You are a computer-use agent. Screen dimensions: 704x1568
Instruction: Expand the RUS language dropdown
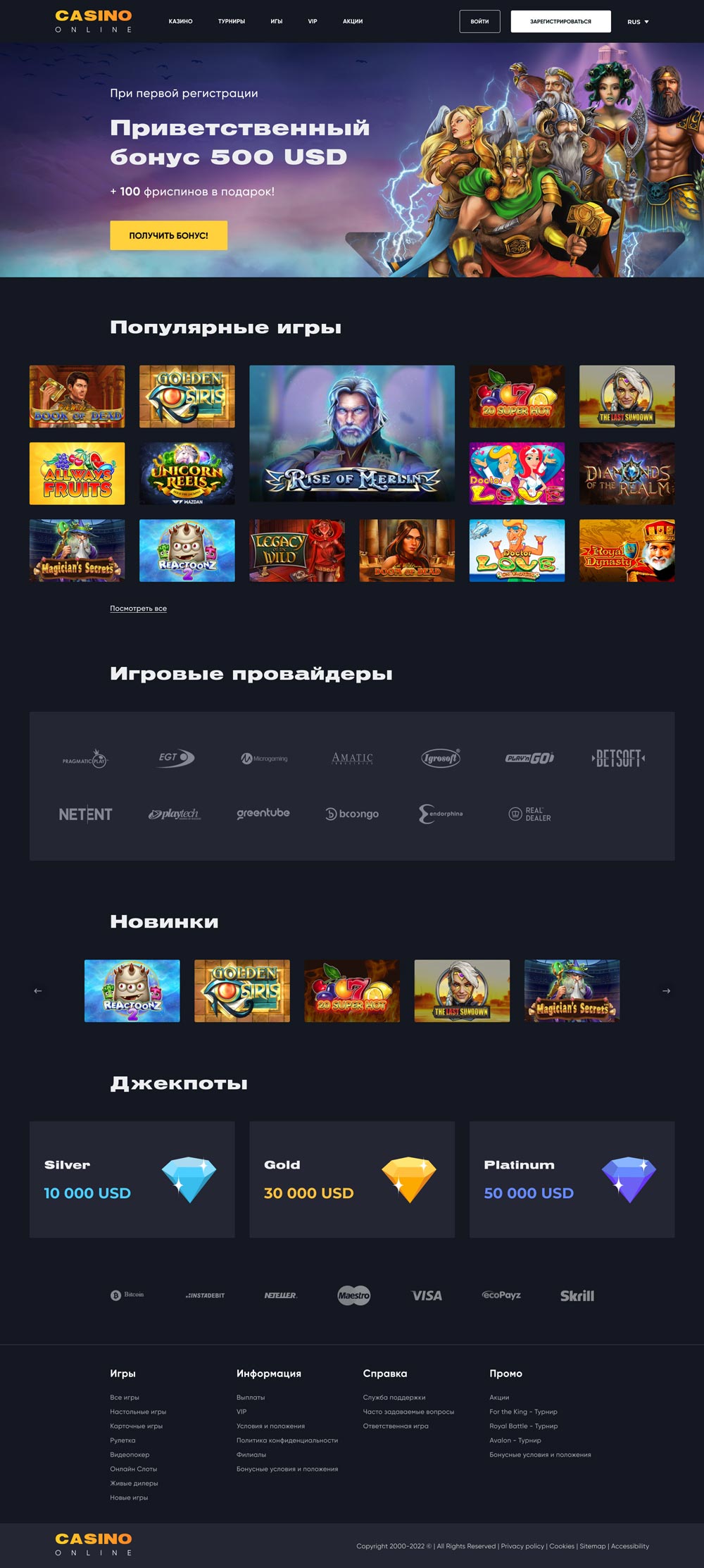click(x=638, y=22)
